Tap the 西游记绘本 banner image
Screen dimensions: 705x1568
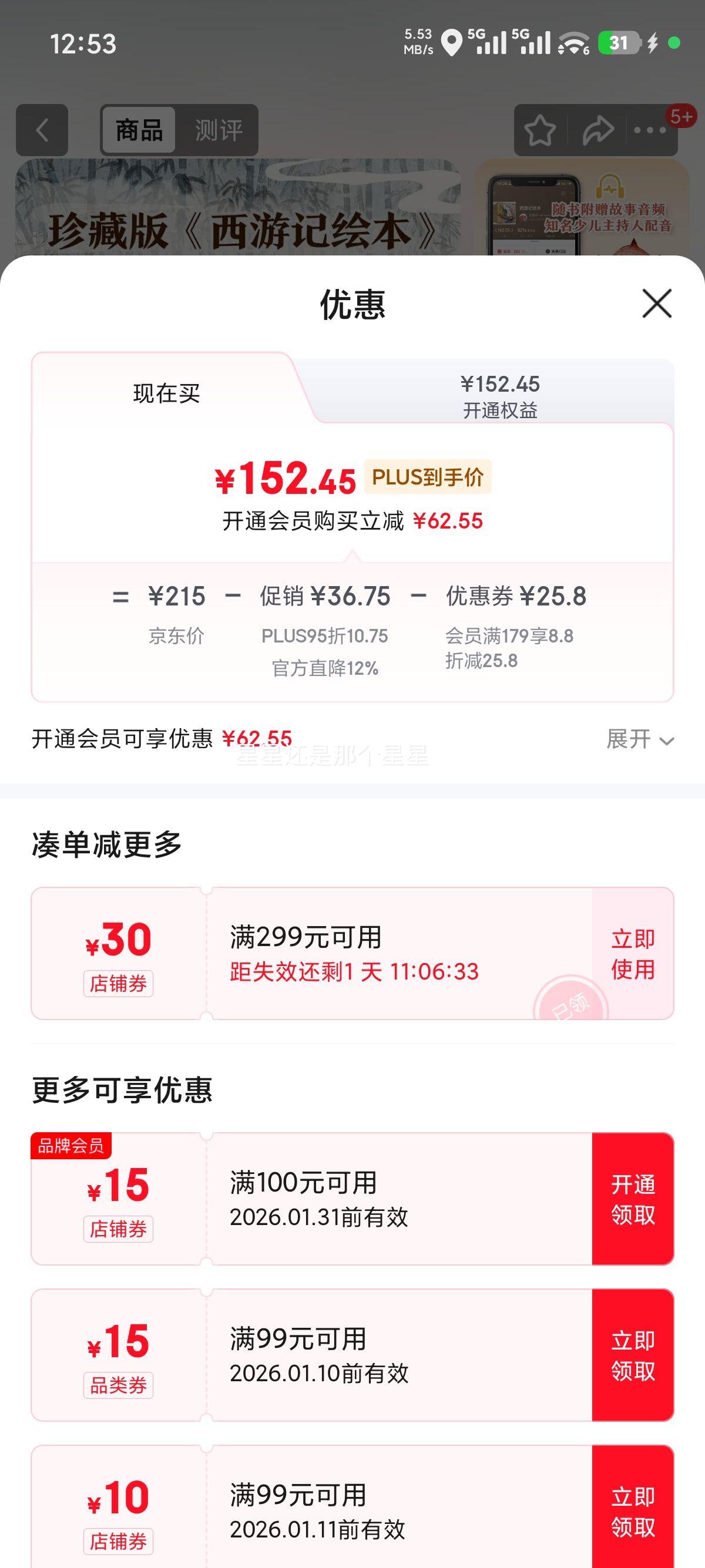[x=237, y=226]
